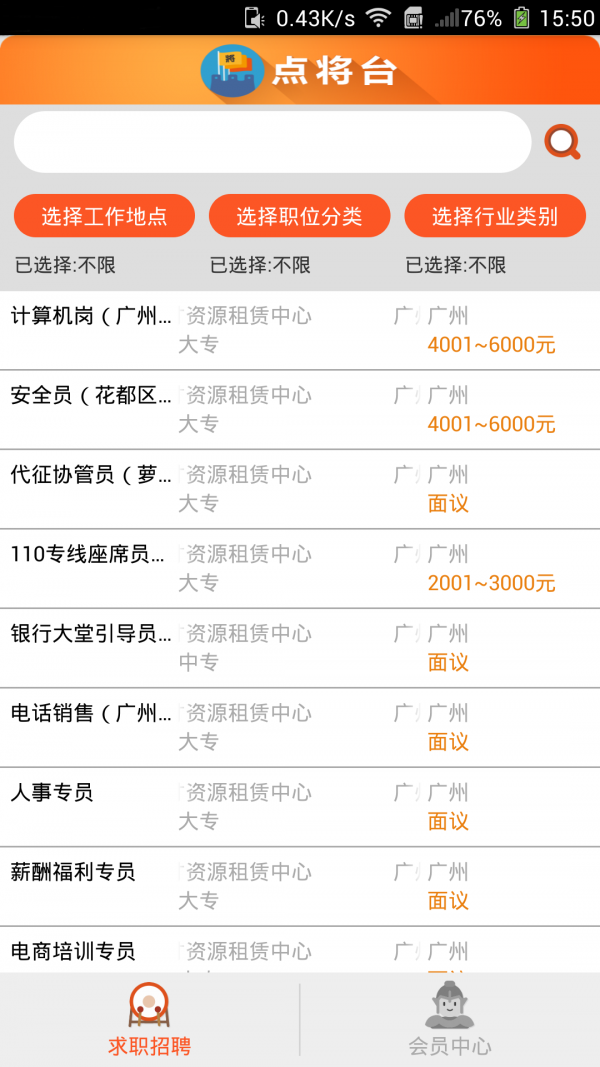The width and height of the screenshot is (600, 1067).
Task: Open 选择职位分类 category picker
Action: pyautogui.click(x=299, y=216)
